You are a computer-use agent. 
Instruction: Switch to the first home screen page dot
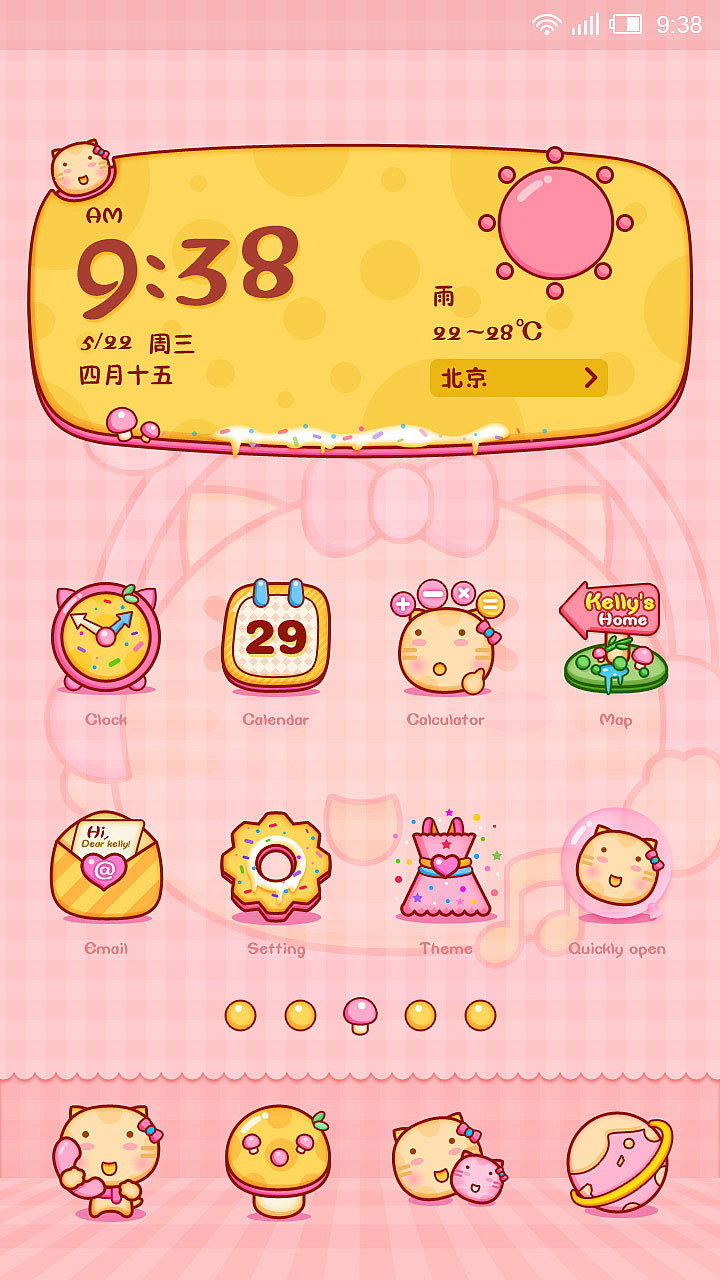pos(240,1013)
